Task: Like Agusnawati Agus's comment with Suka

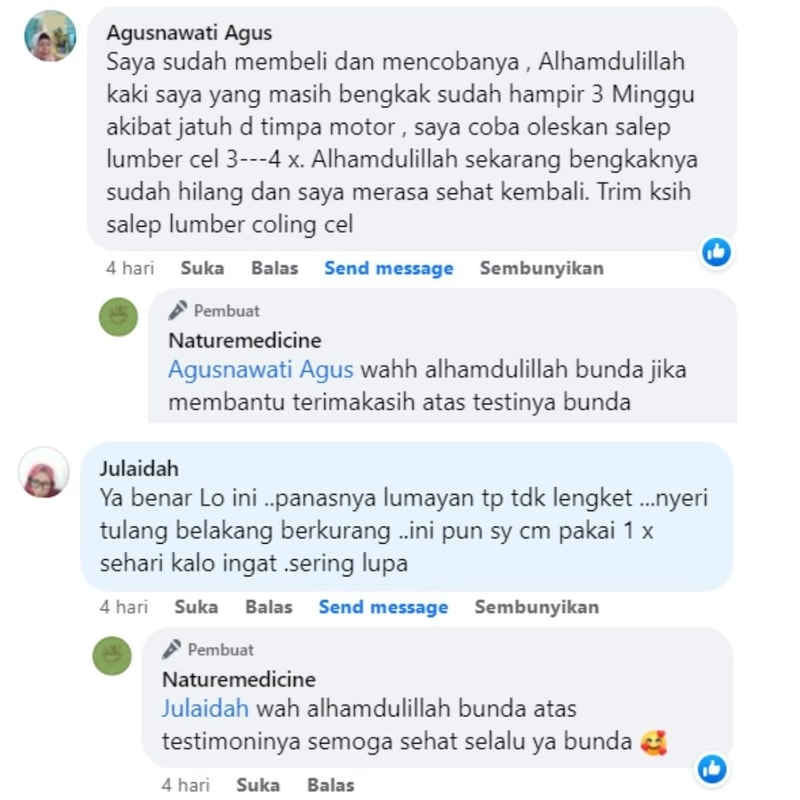Action: pyautogui.click(x=202, y=268)
